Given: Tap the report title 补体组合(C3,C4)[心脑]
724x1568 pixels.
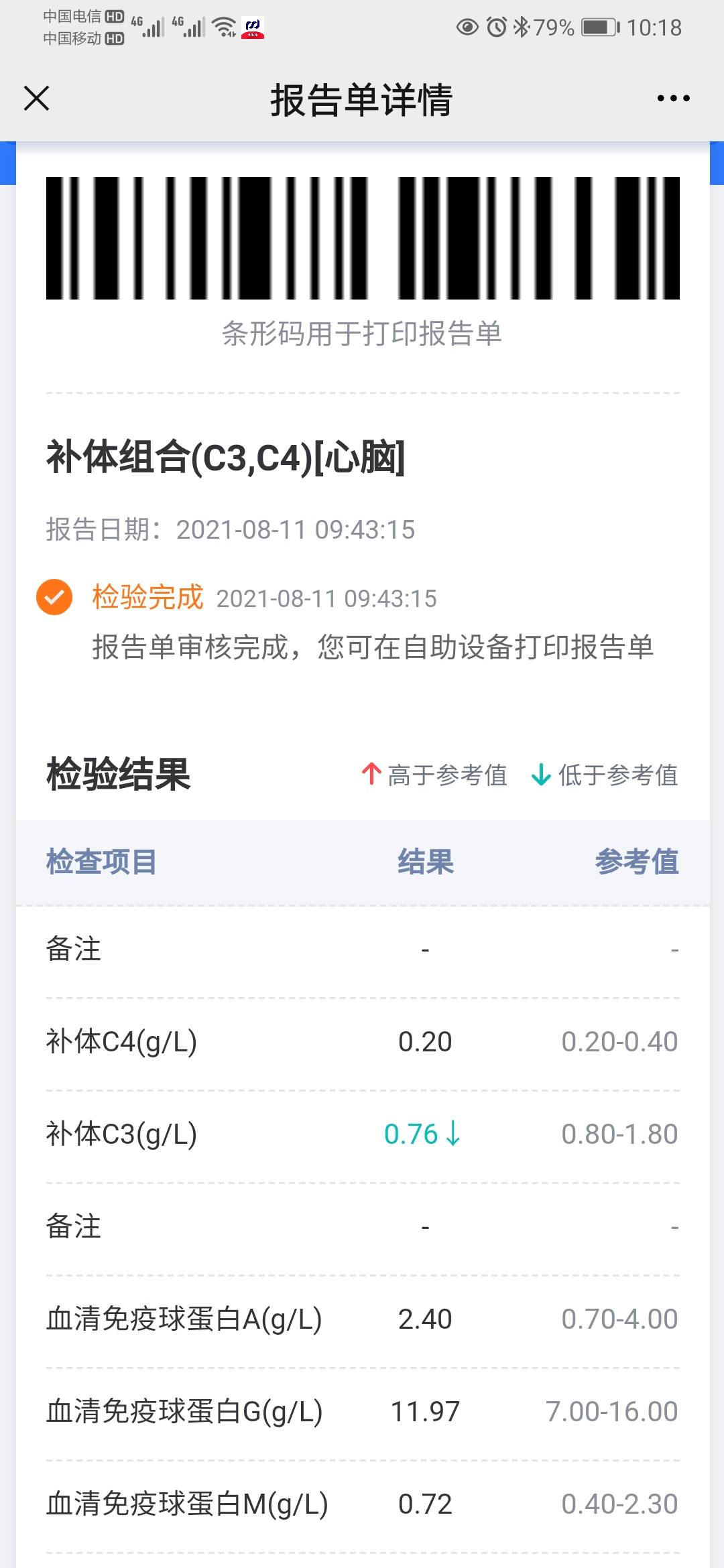Looking at the screenshot, I should coord(225,458).
